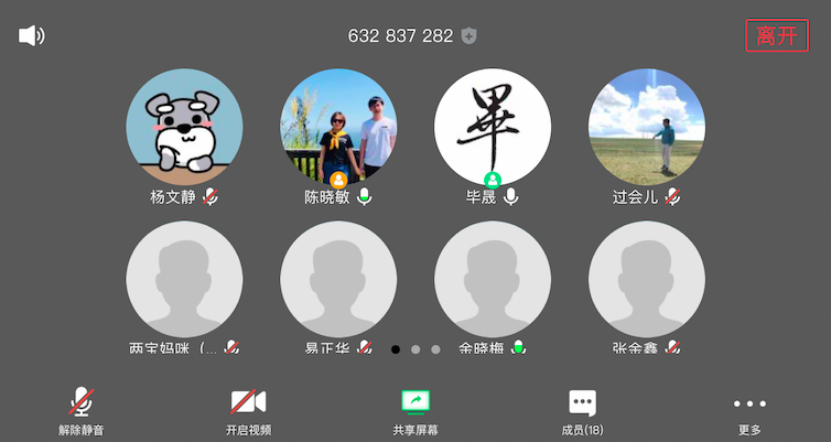Open the meeting security shield icon
The width and height of the screenshot is (831, 442).
click(469, 36)
